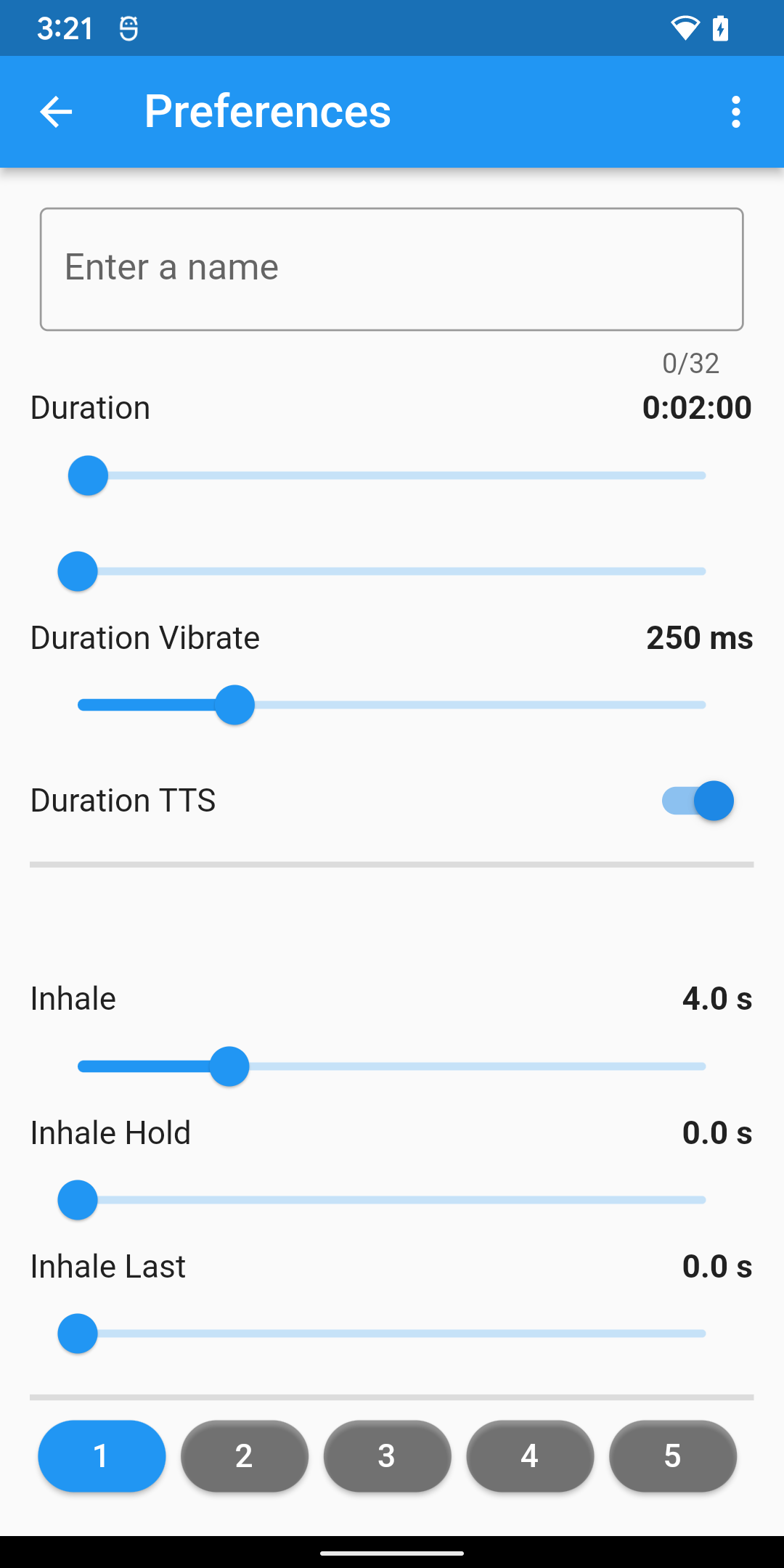Viewport: 784px width, 1568px height.
Task: Disable the Duration TTS switch
Action: (x=698, y=801)
